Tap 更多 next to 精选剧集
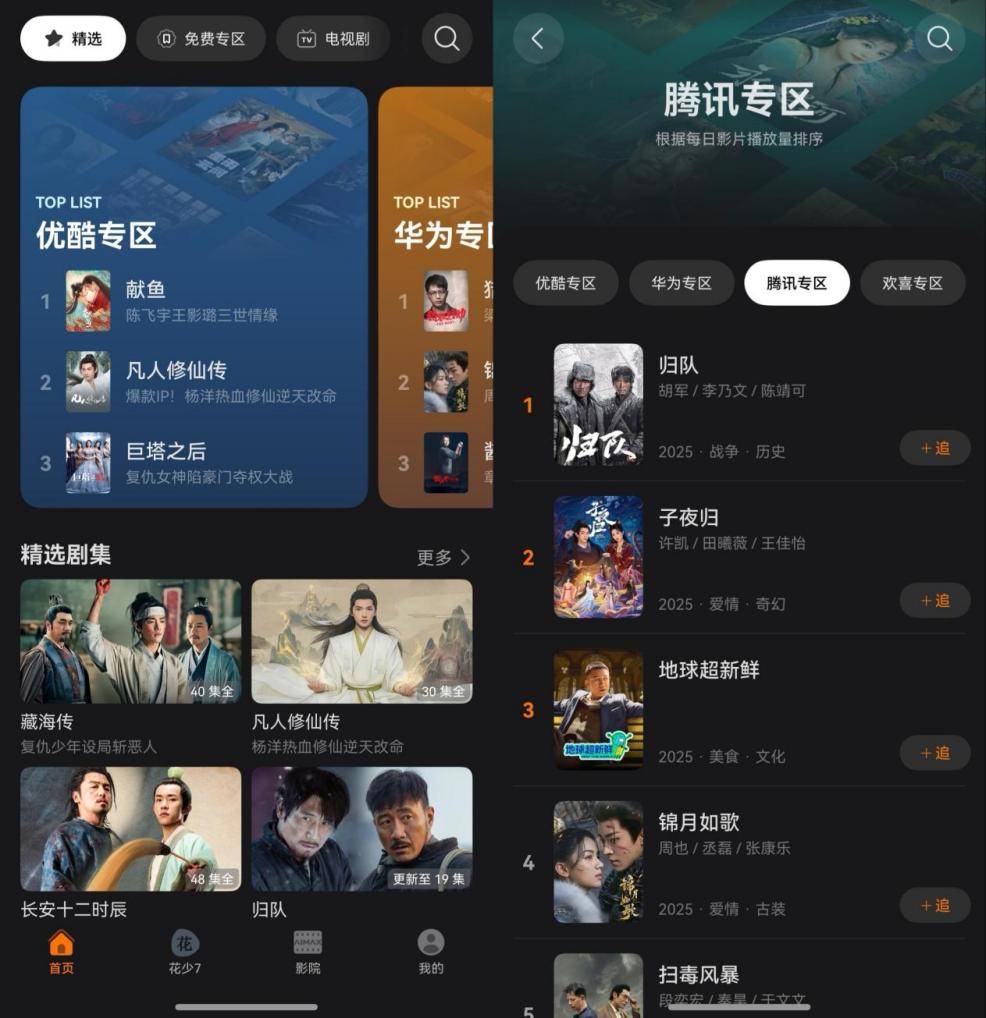This screenshot has width=986, height=1018. click(x=443, y=557)
